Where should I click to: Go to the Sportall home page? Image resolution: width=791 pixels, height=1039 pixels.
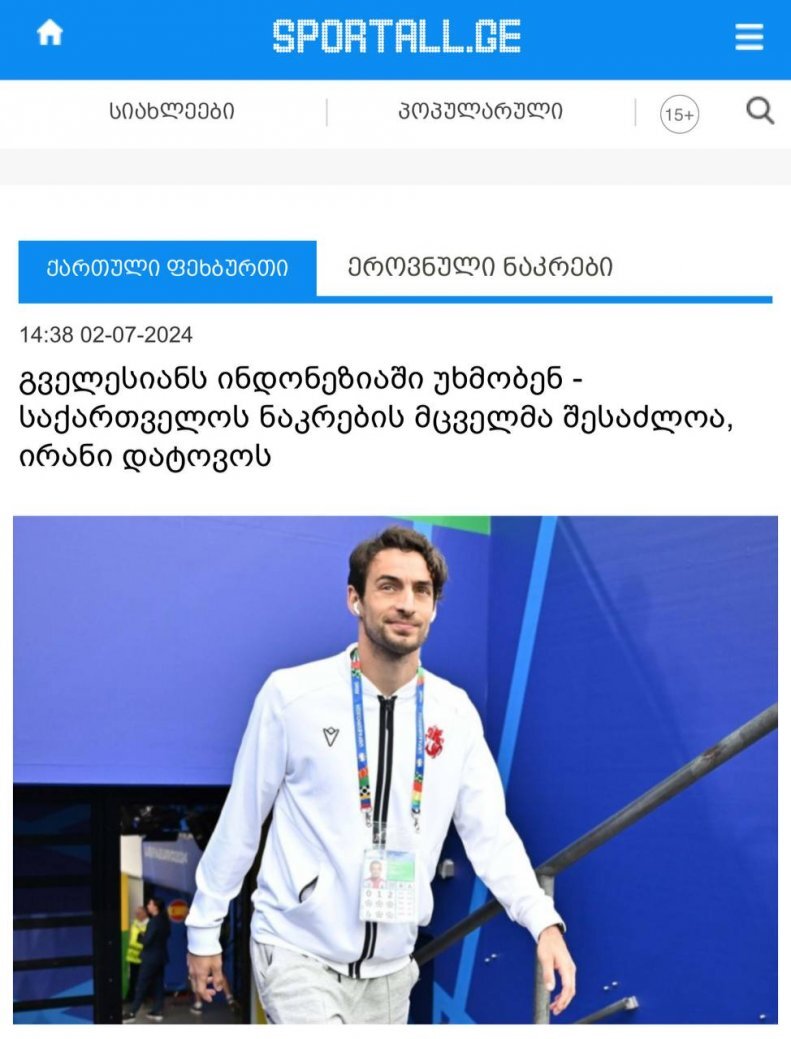(49, 34)
